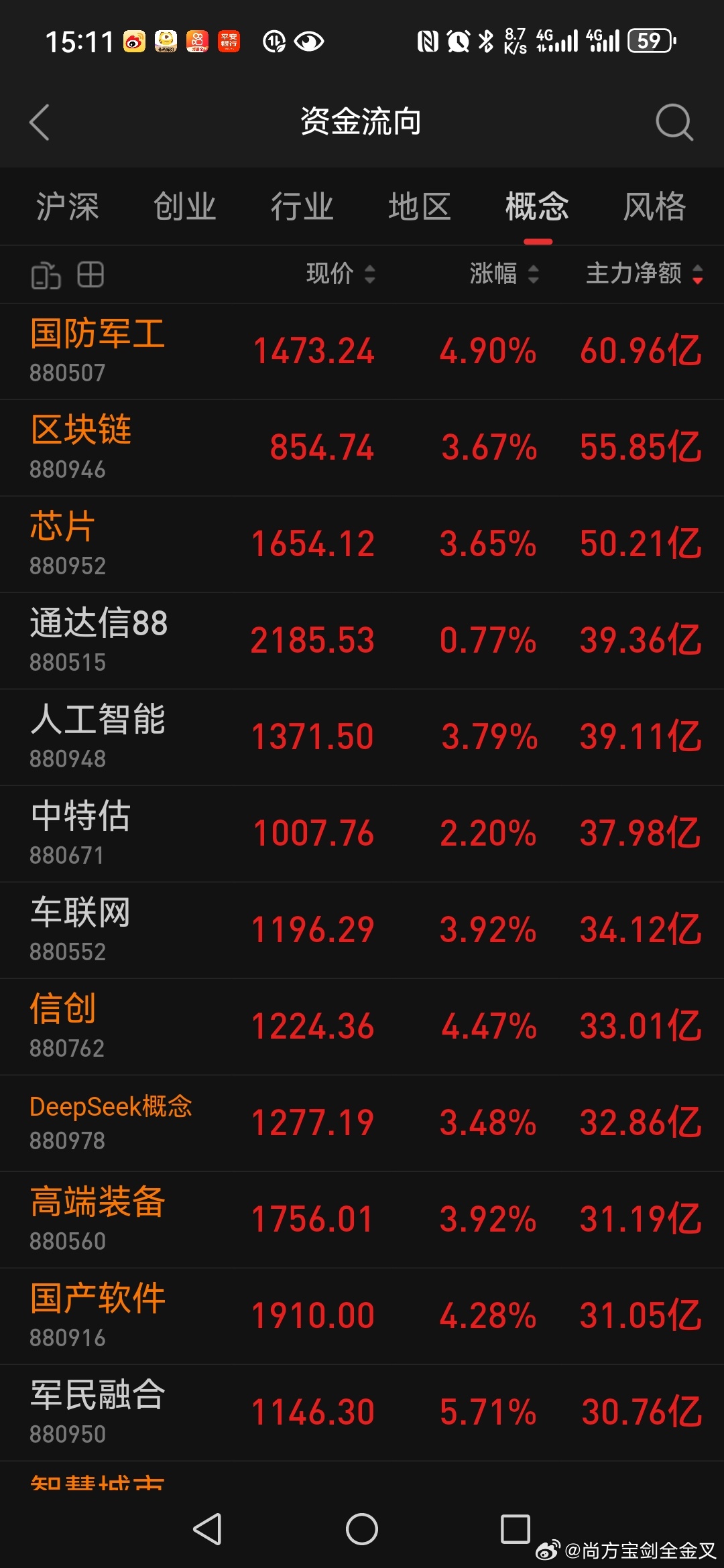Tap the system home button

362,1529
